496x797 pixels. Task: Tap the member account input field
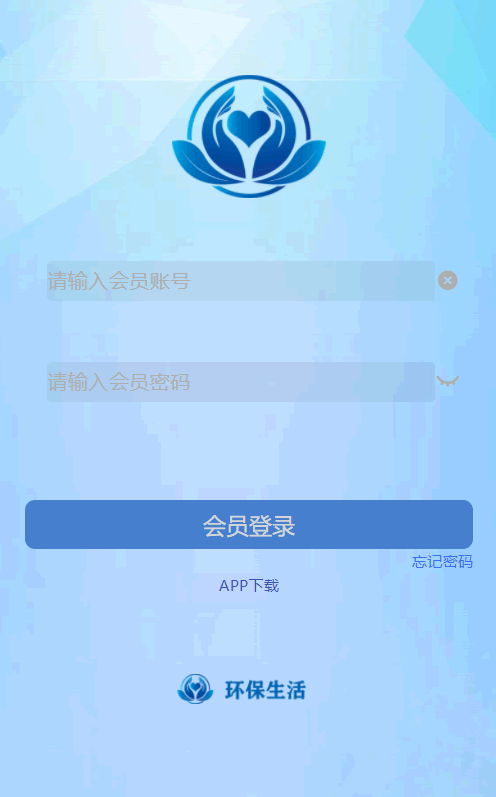click(x=241, y=281)
